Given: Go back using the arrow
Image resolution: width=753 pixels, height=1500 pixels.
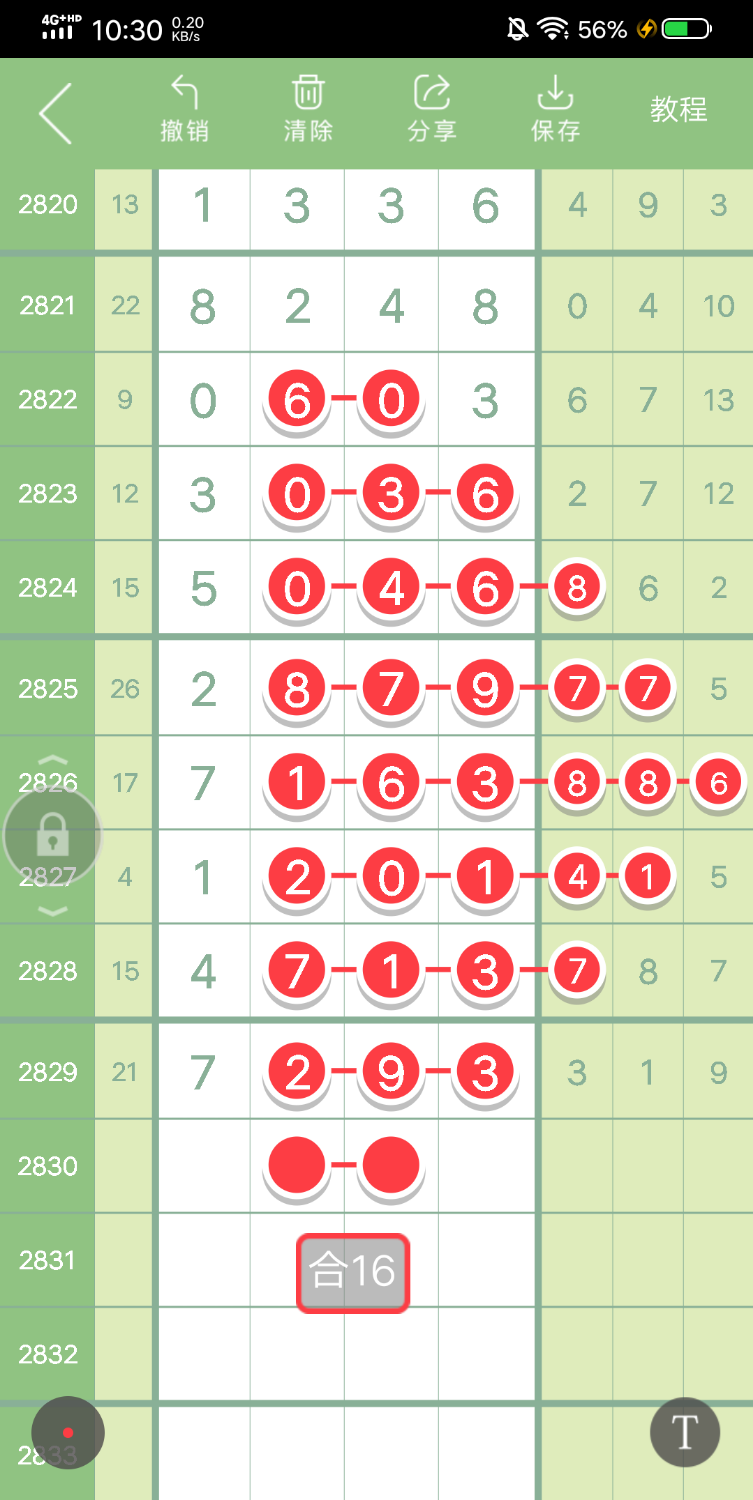Looking at the screenshot, I should point(55,113).
